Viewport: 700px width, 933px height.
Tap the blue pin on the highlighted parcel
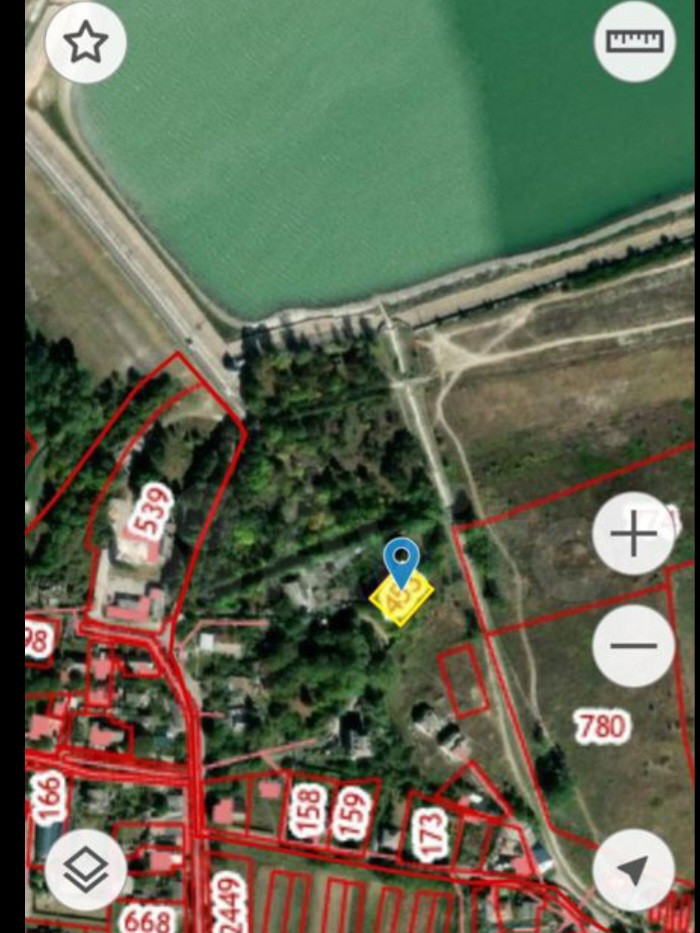pyautogui.click(x=401, y=560)
